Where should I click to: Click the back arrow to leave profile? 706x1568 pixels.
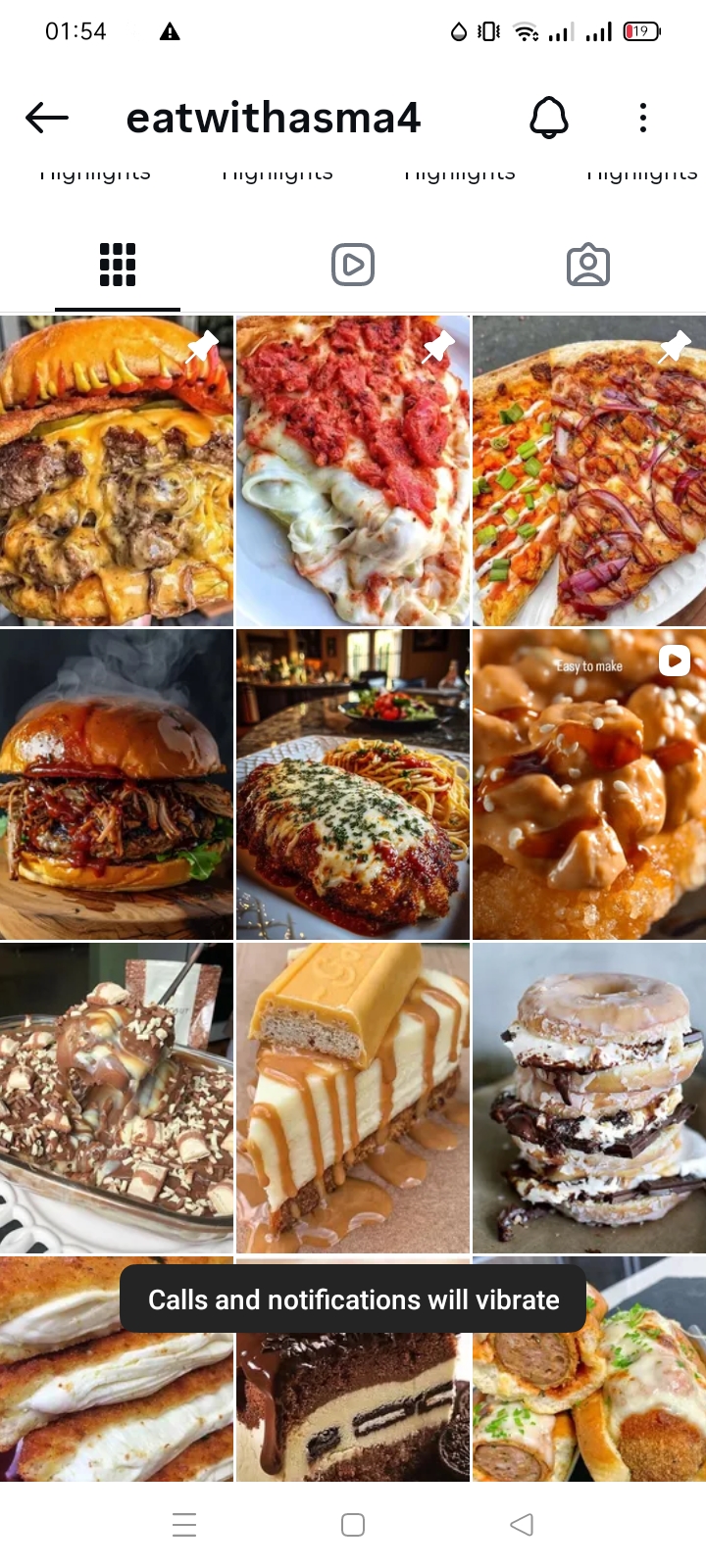coord(45,118)
